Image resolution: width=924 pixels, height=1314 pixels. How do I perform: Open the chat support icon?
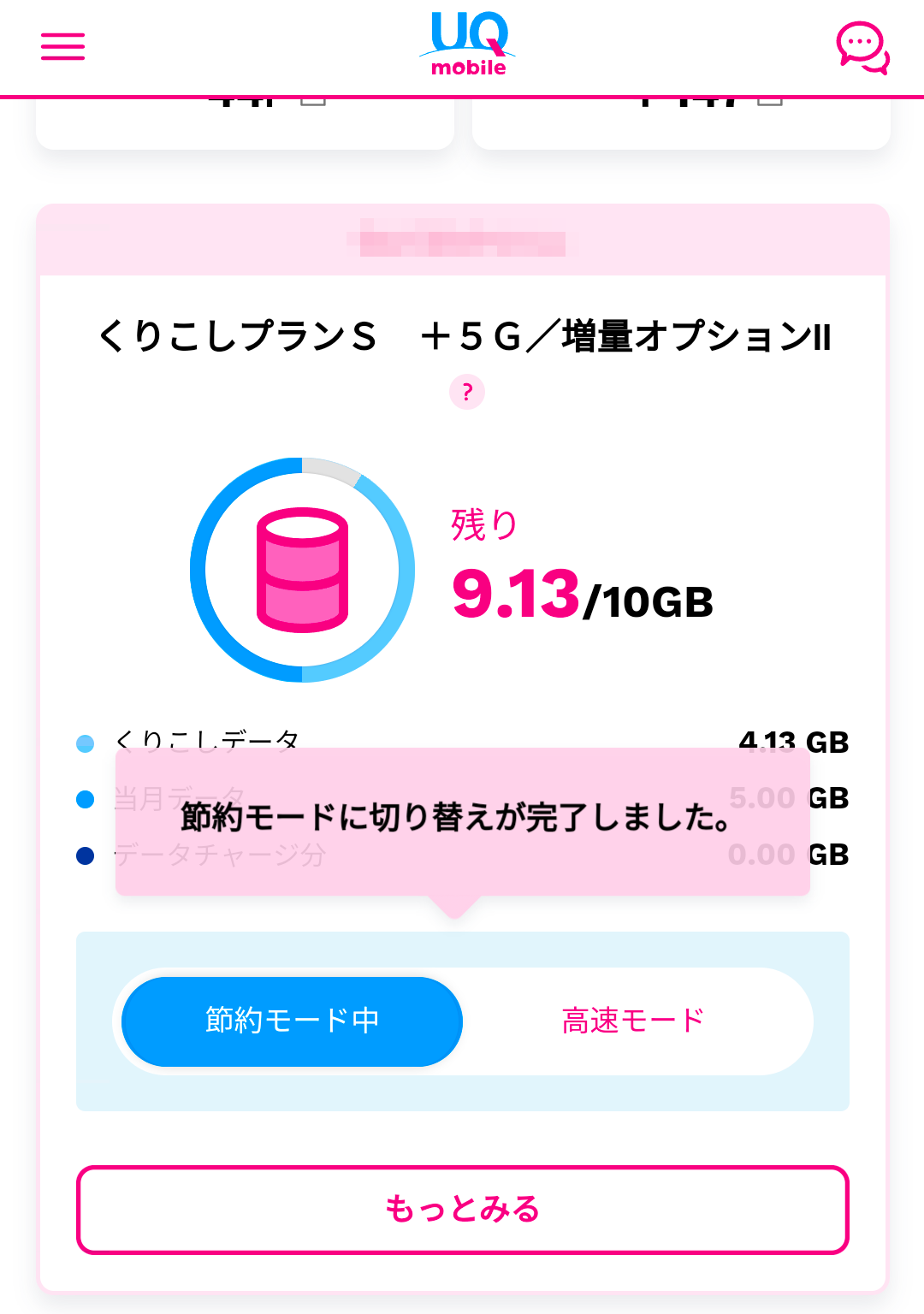862,48
